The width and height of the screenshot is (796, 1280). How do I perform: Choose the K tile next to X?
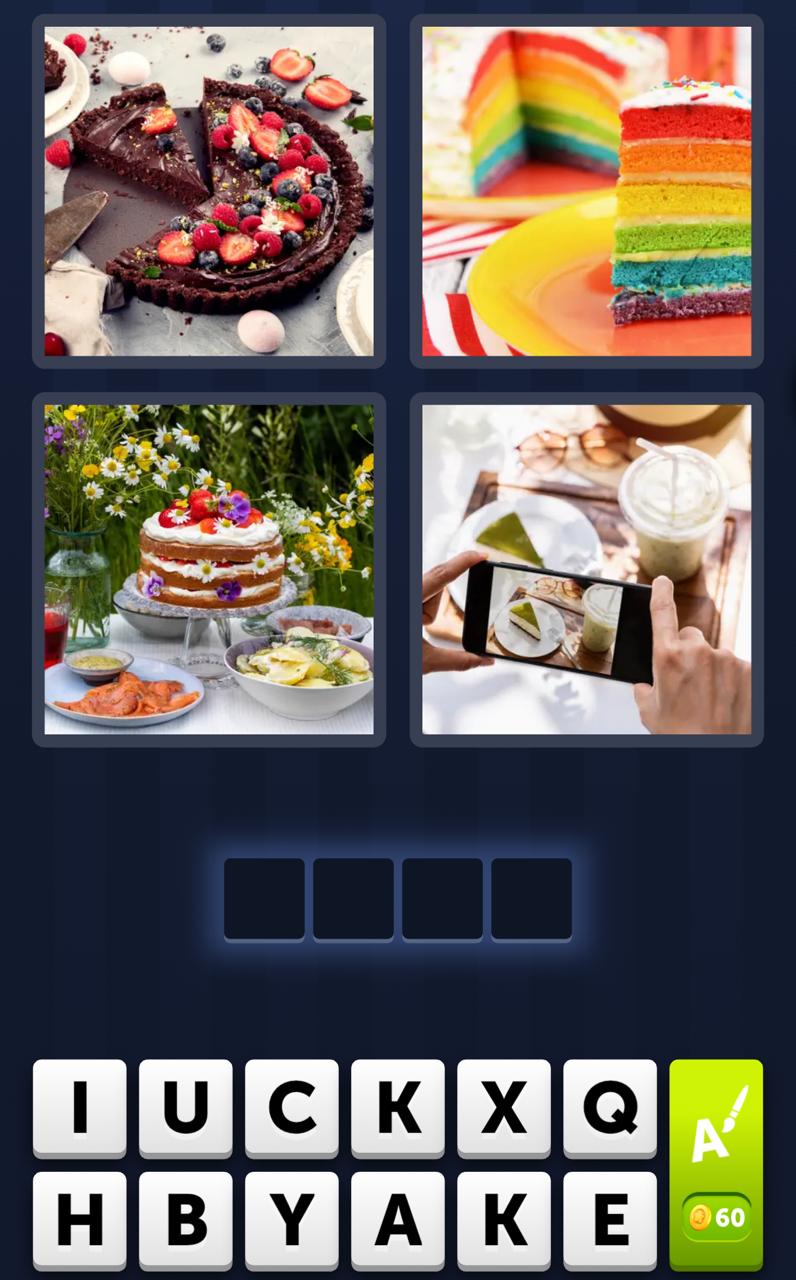click(x=398, y=1108)
